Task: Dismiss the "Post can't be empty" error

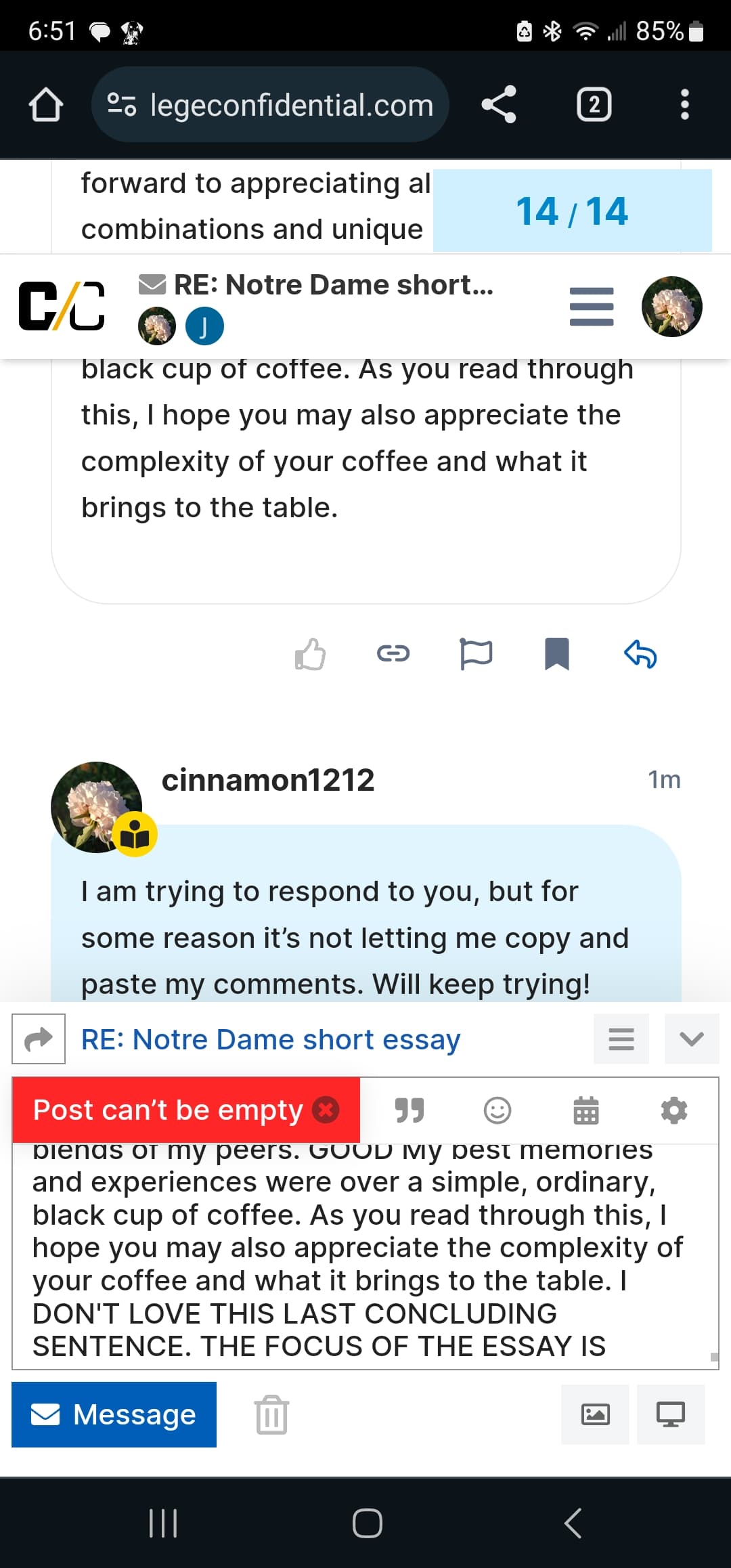Action: (326, 1110)
